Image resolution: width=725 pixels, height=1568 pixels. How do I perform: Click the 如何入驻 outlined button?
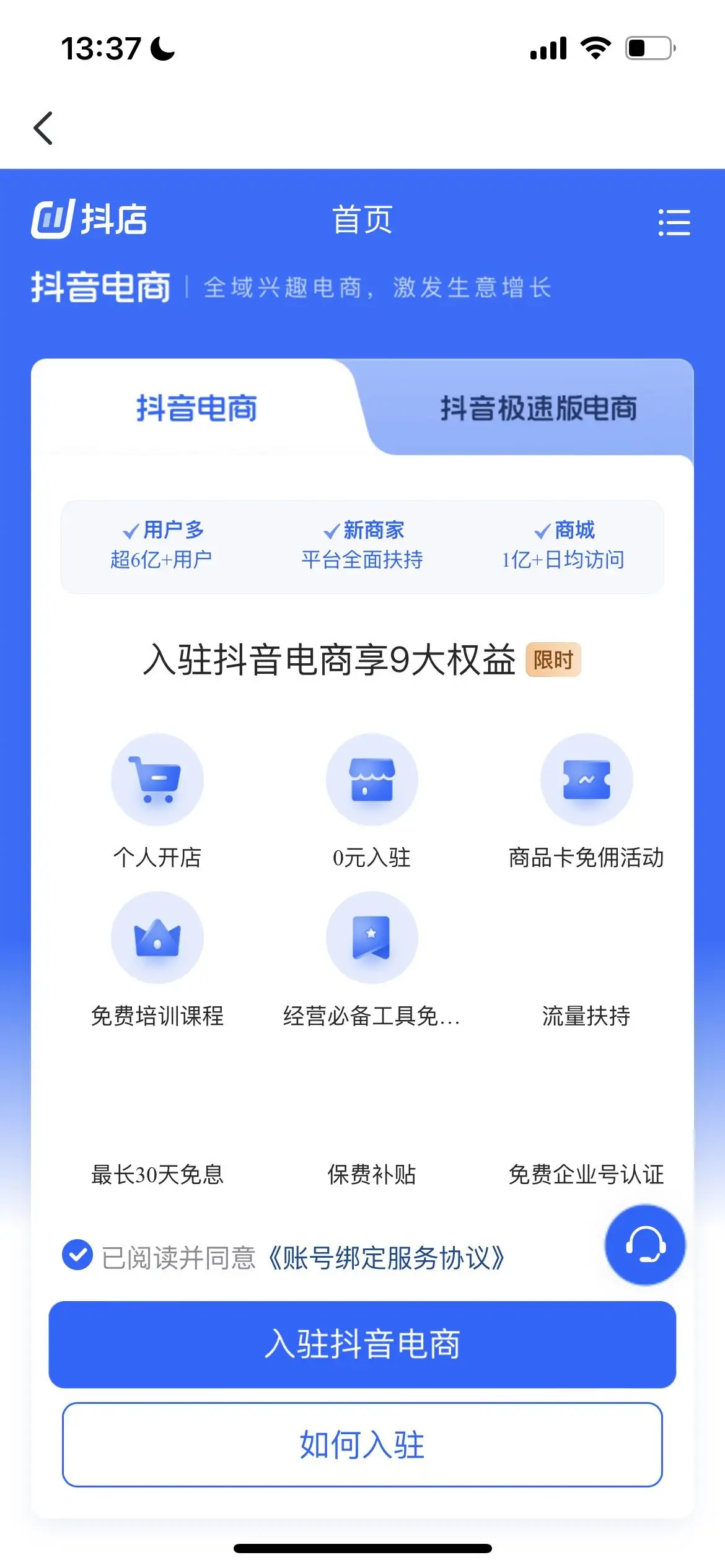[362, 1447]
